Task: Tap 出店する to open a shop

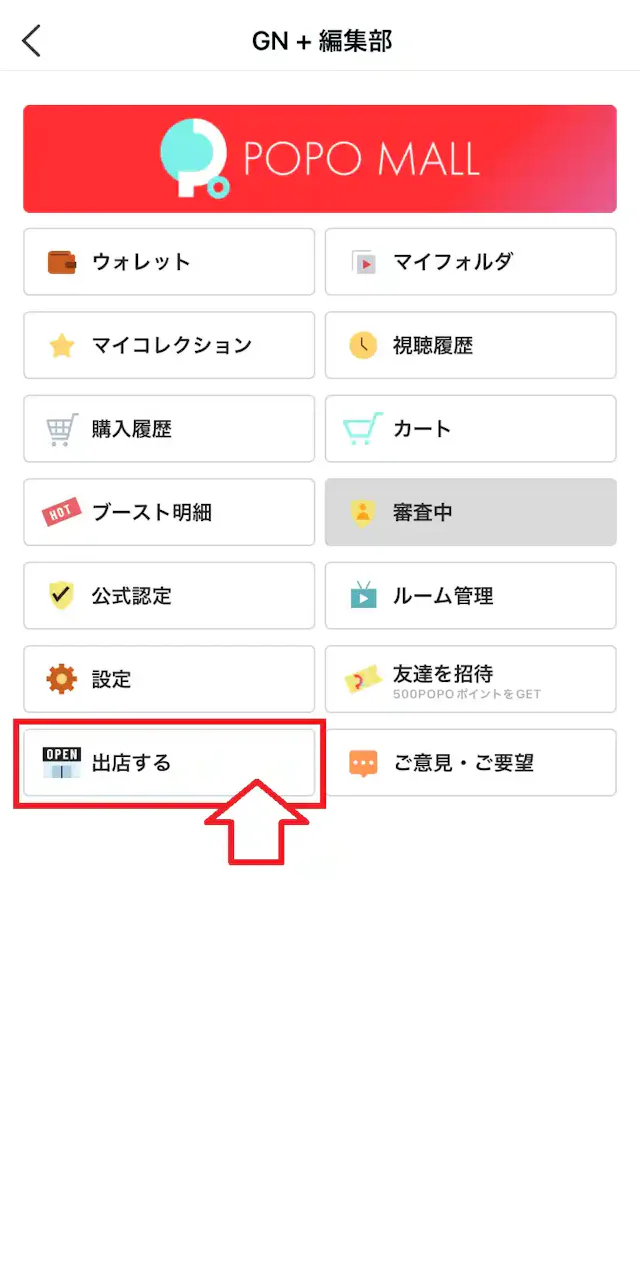Action: coord(169,763)
